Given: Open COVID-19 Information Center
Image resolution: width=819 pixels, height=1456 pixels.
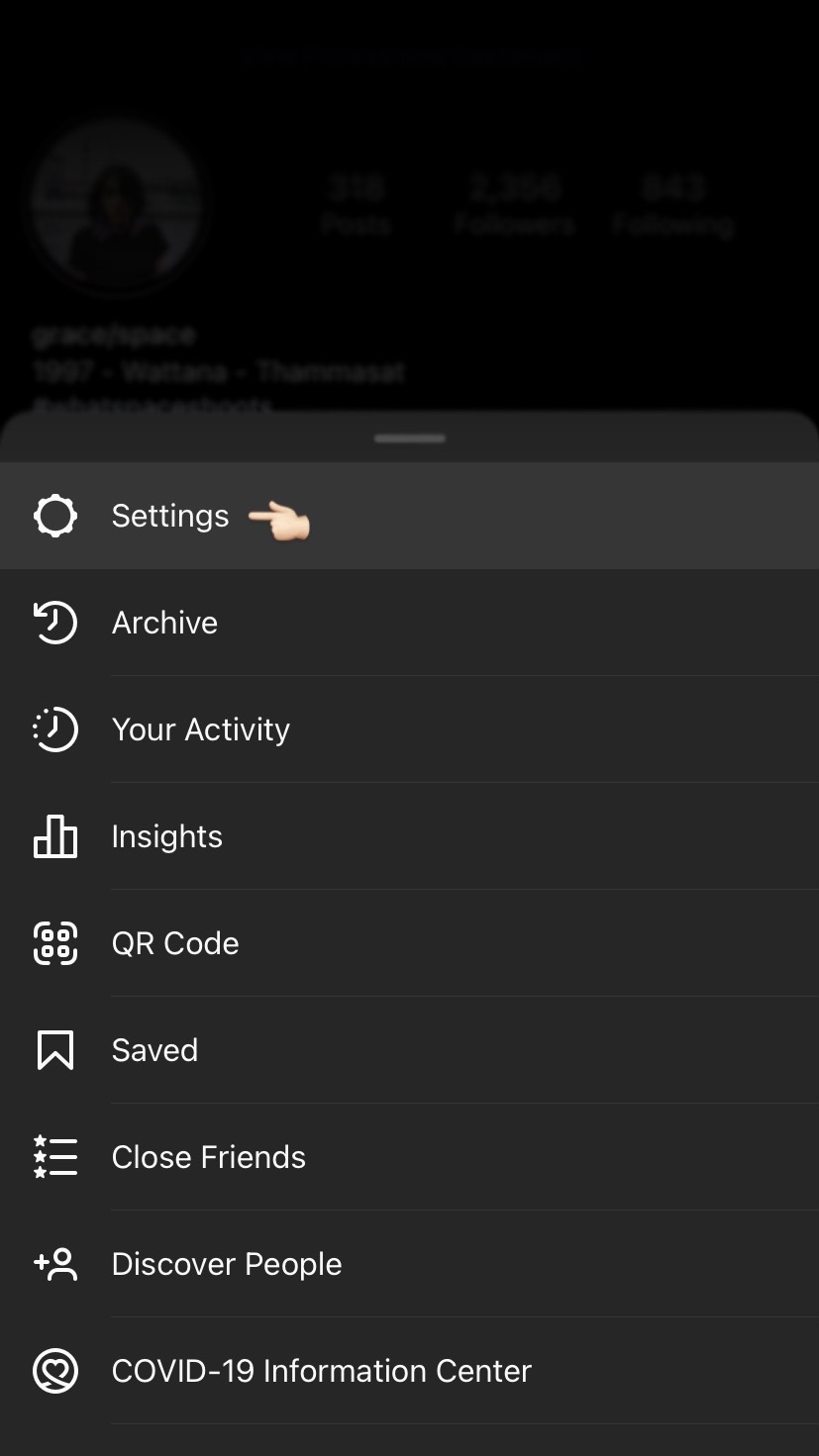Looking at the screenshot, I should tap(321, 1371).
